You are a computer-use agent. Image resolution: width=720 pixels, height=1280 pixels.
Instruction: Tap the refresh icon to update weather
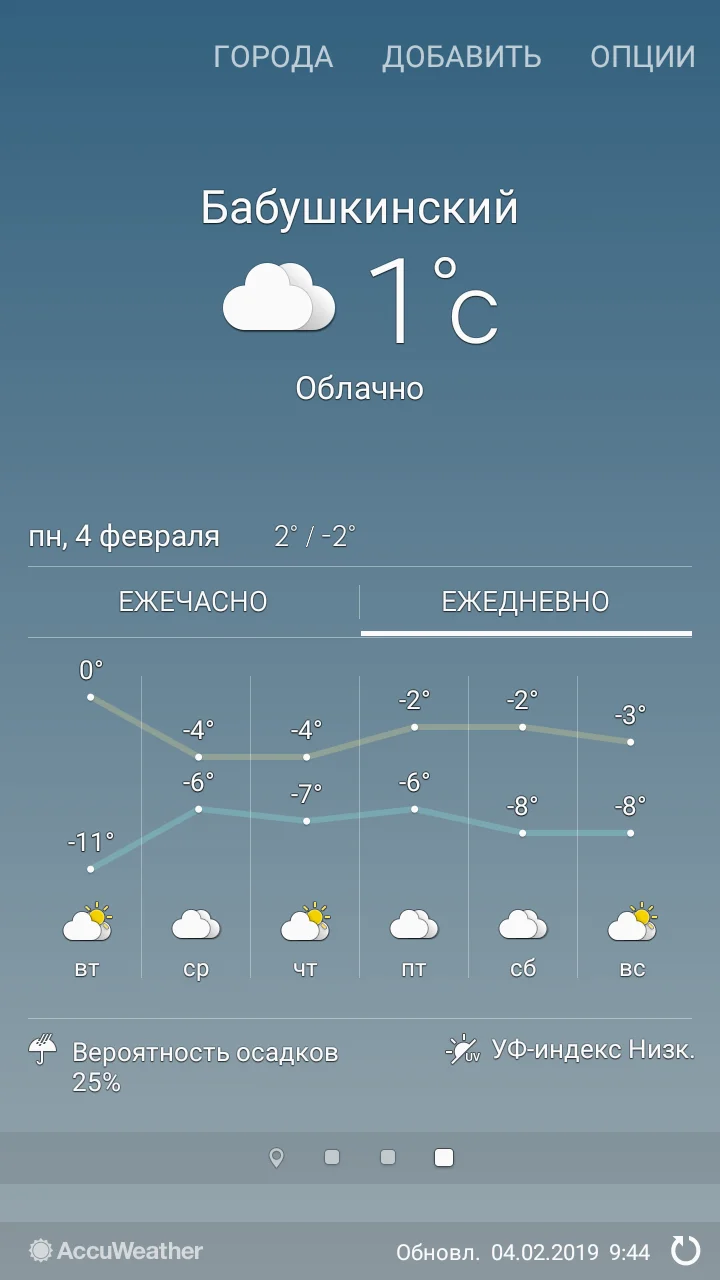[x=685, y=1250]
